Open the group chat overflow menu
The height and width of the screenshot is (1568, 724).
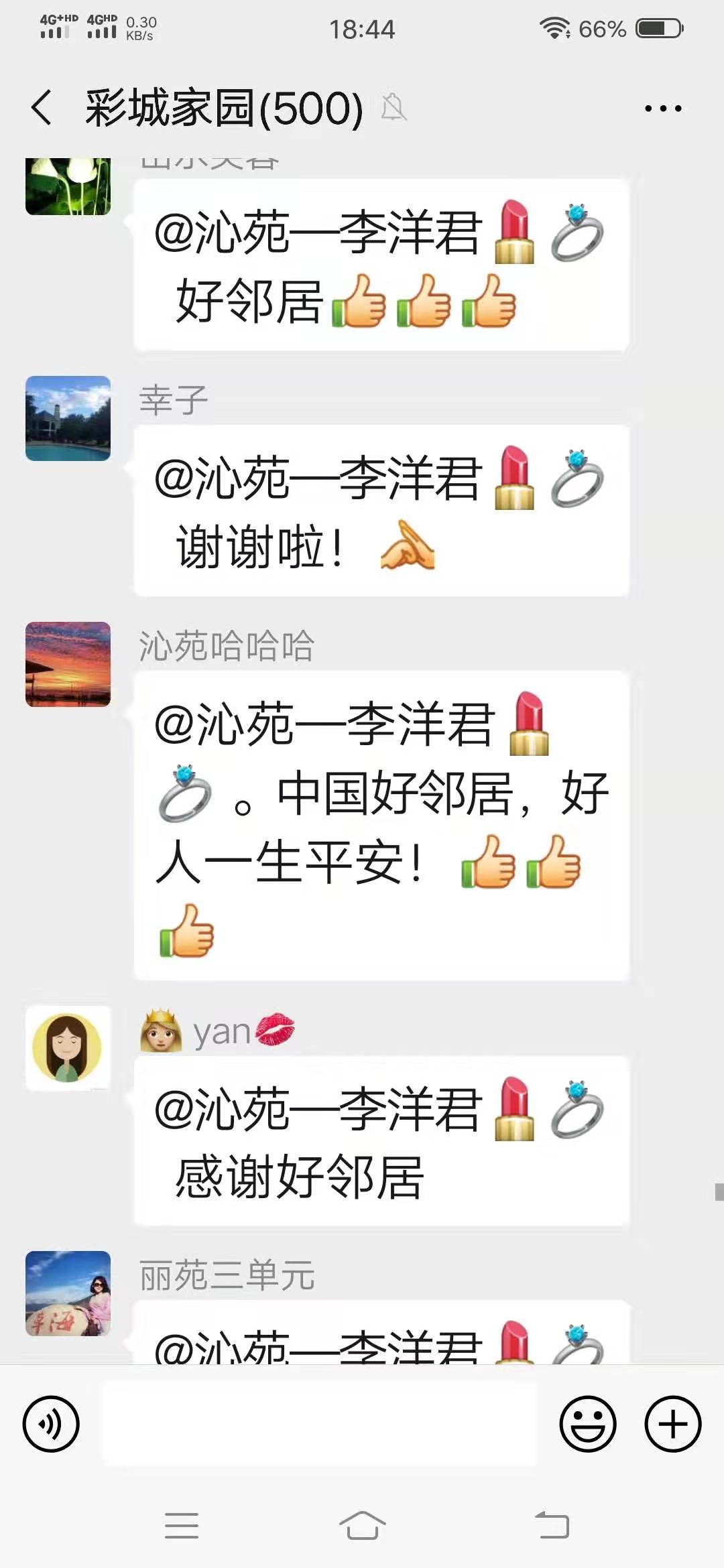(662, 108)
